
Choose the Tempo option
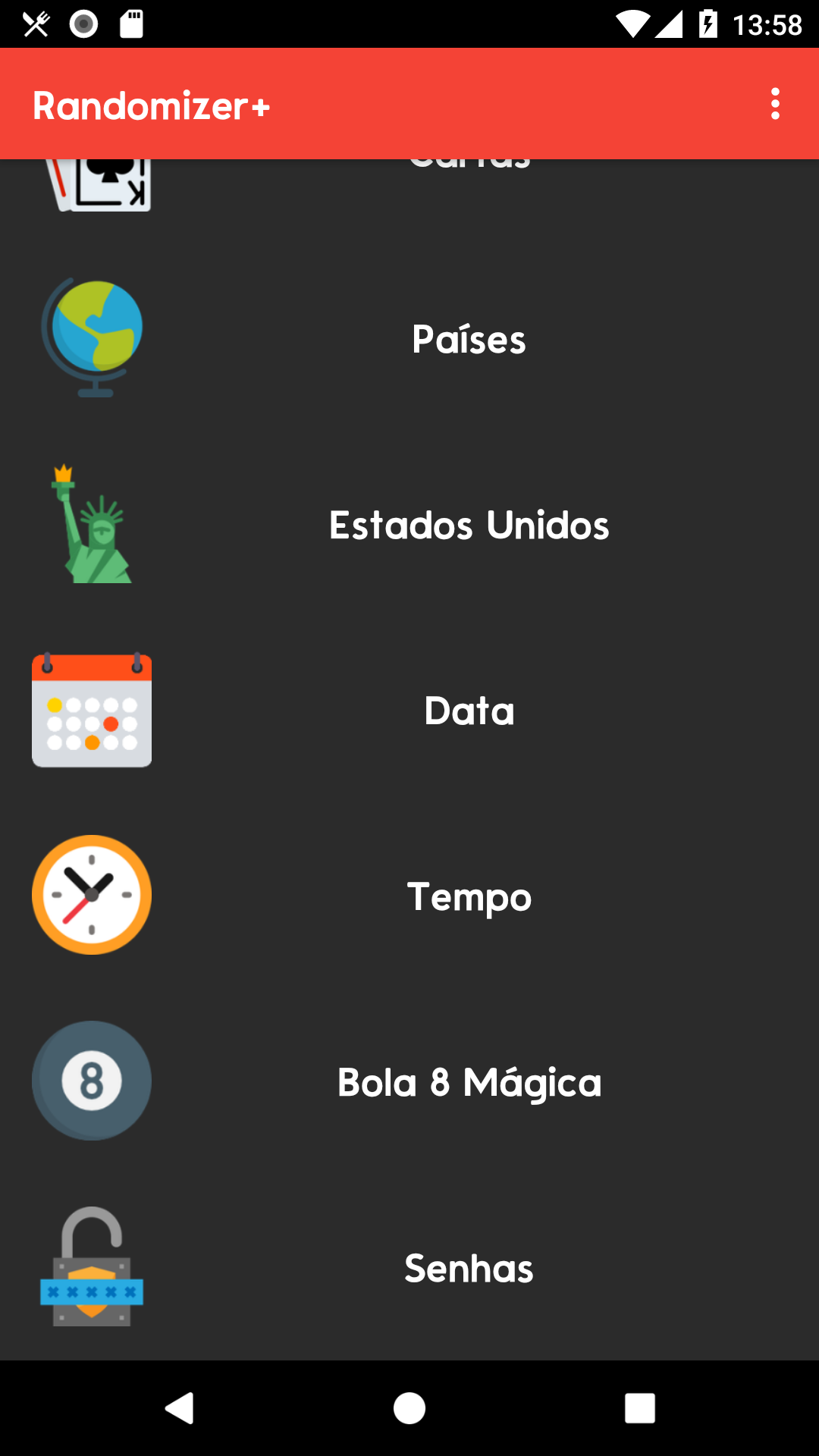[409, 896]
